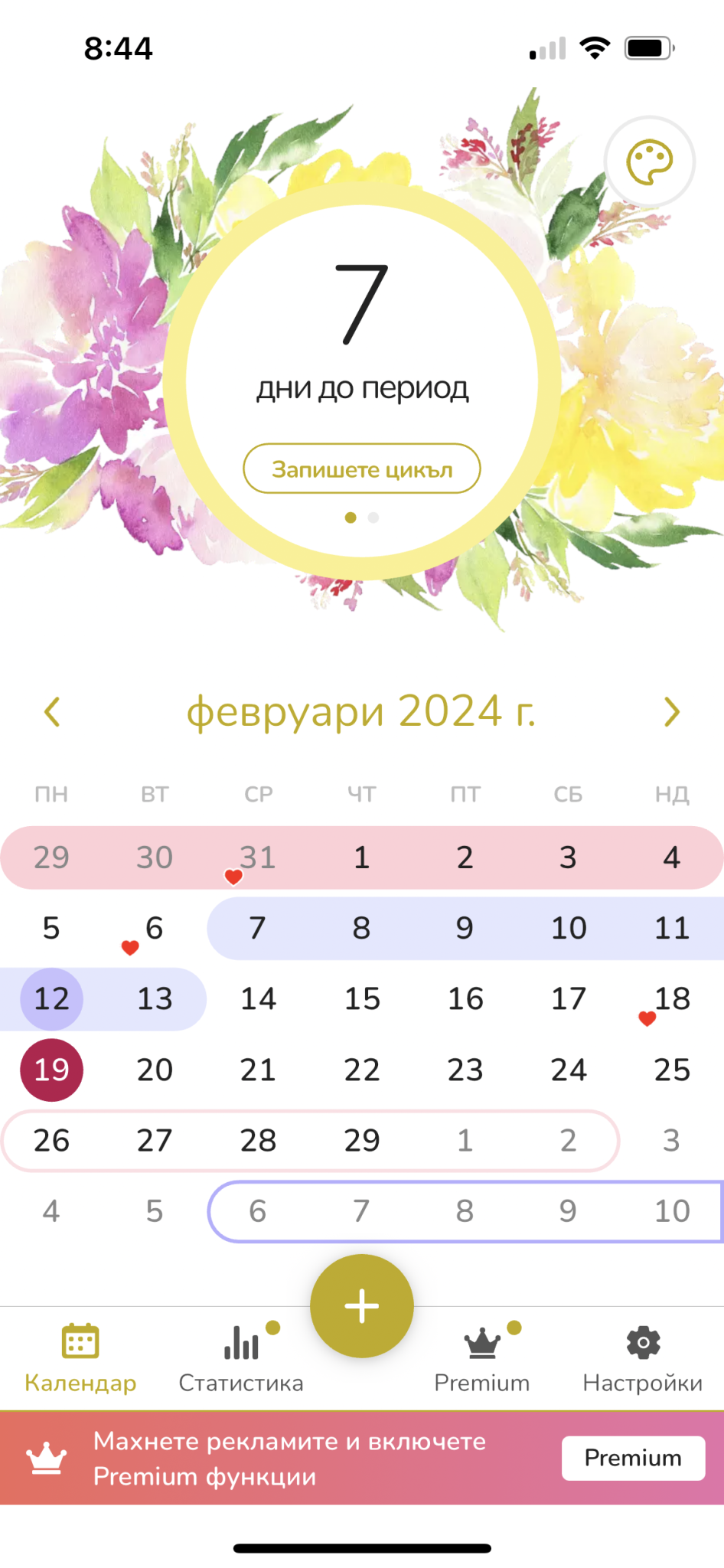The image size is (724, 1568).
Task: Switch to the Календар tab
Action: tap(80, 1358)
